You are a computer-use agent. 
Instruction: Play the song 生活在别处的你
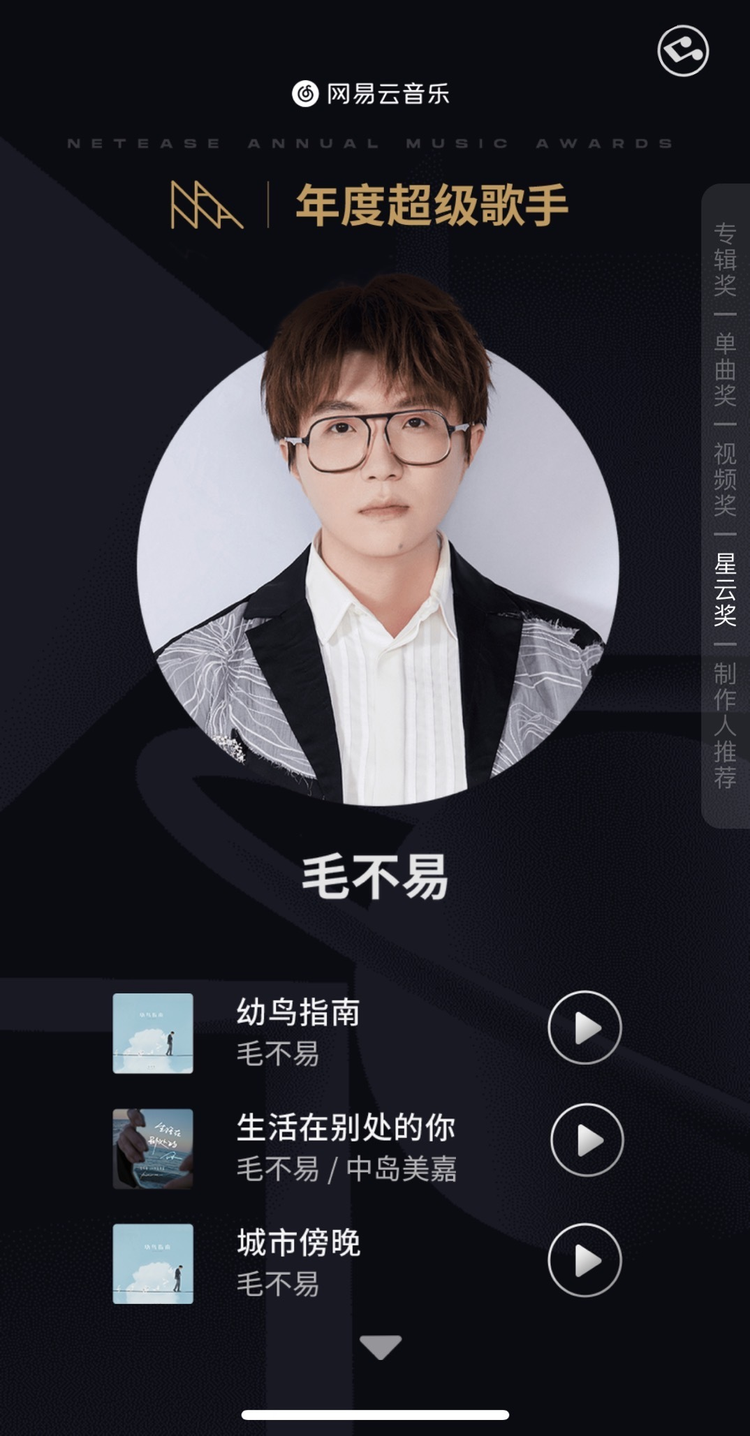pyautogui.click(x=587, y=1140)
